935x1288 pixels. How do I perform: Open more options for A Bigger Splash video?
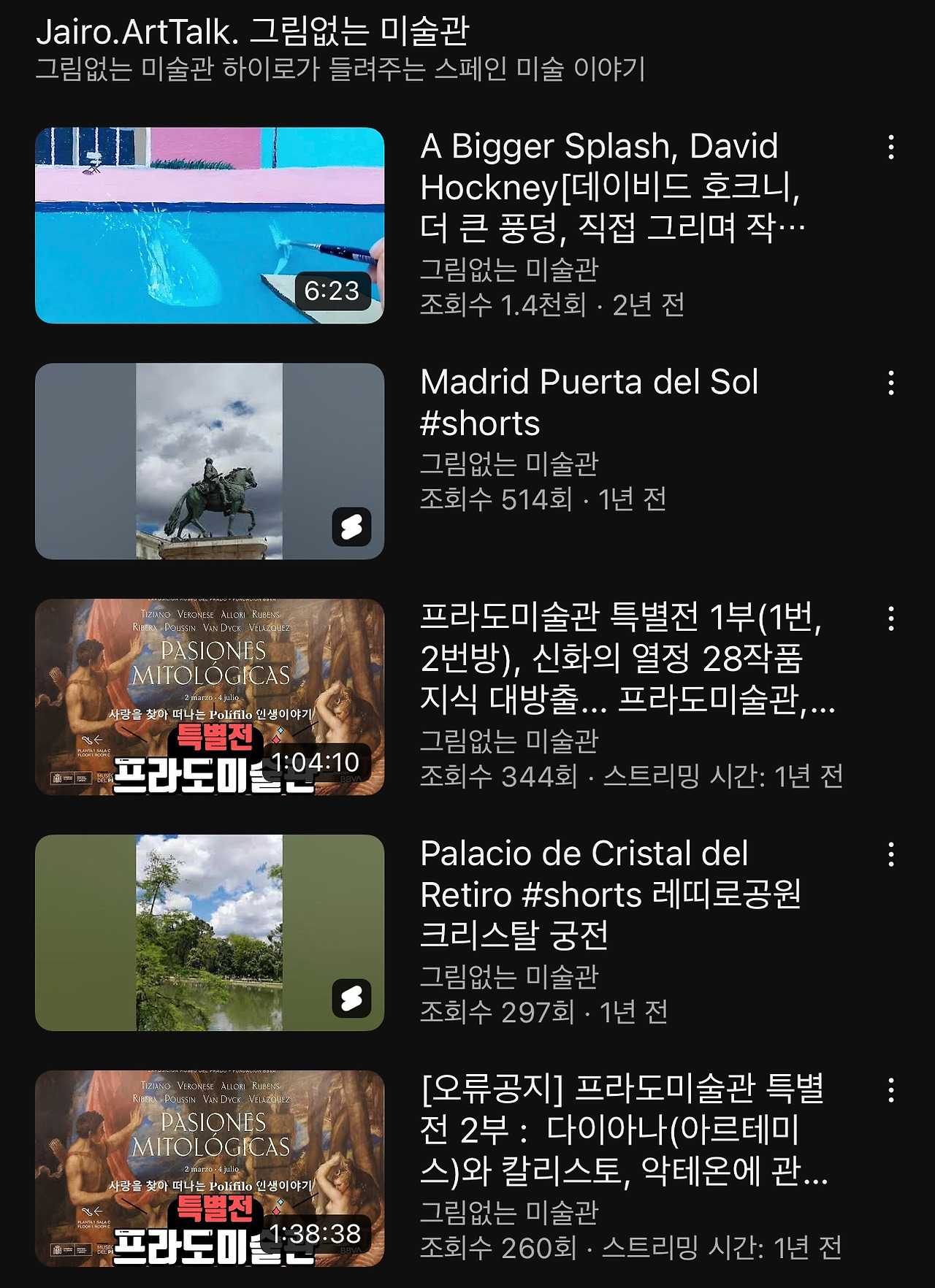890,147
